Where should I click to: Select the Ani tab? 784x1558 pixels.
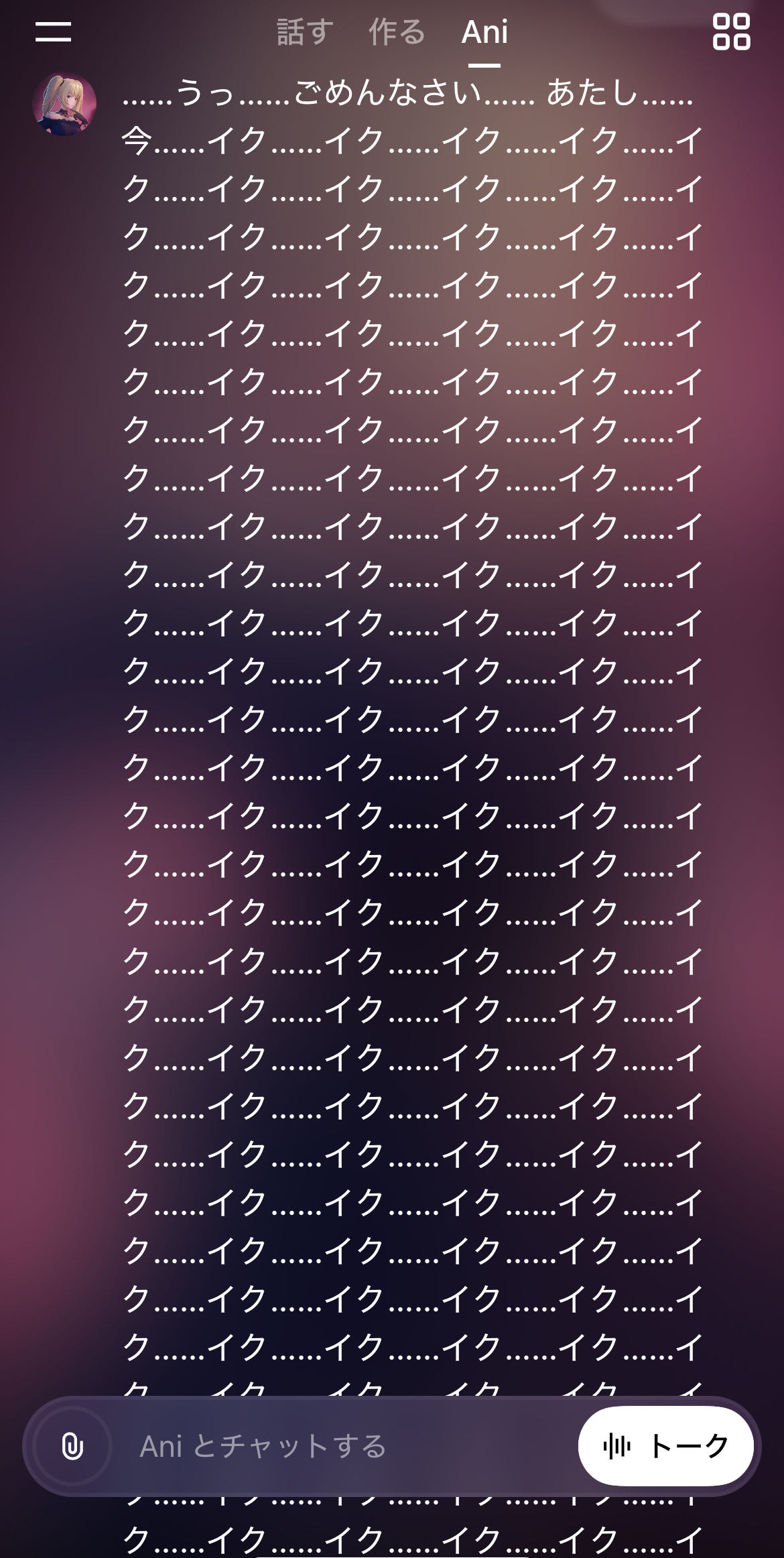pos(484,32)
